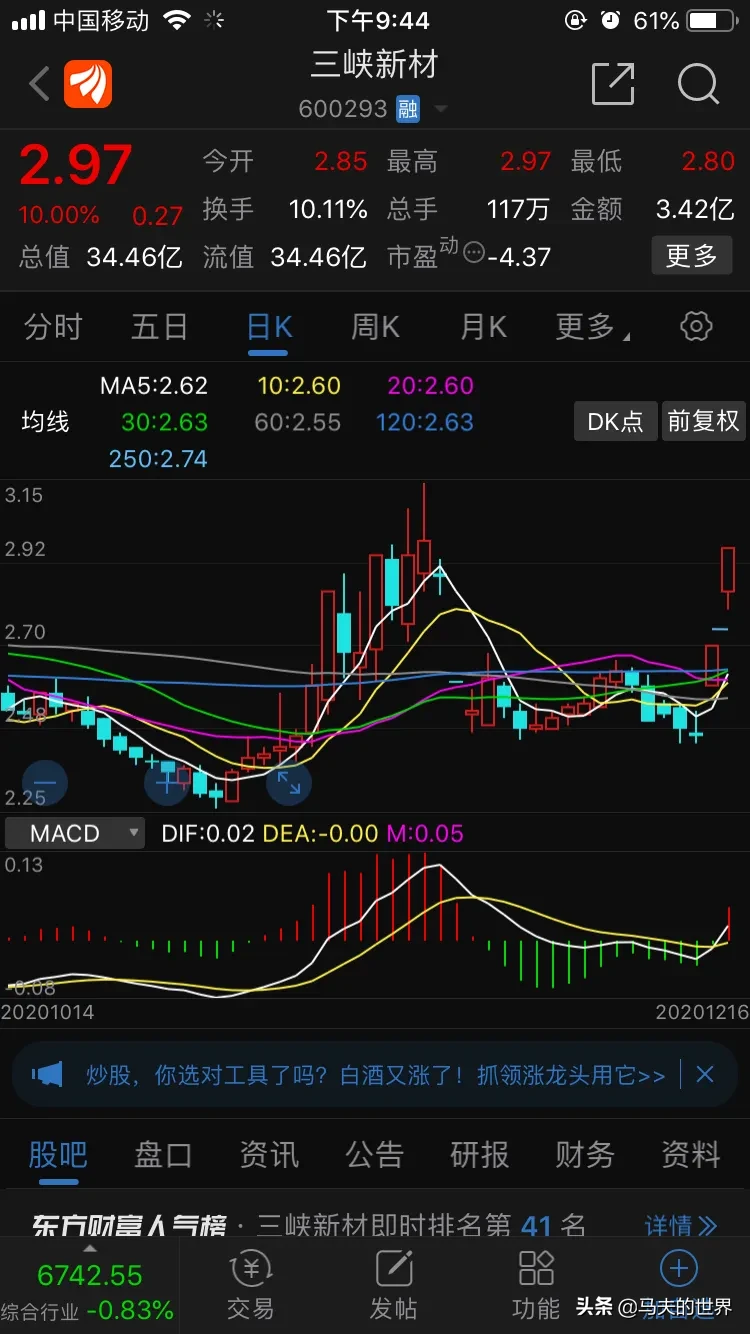Open 发帖 to write a post
Screen dimensions: 750x1334
[x=394, y=1285]
